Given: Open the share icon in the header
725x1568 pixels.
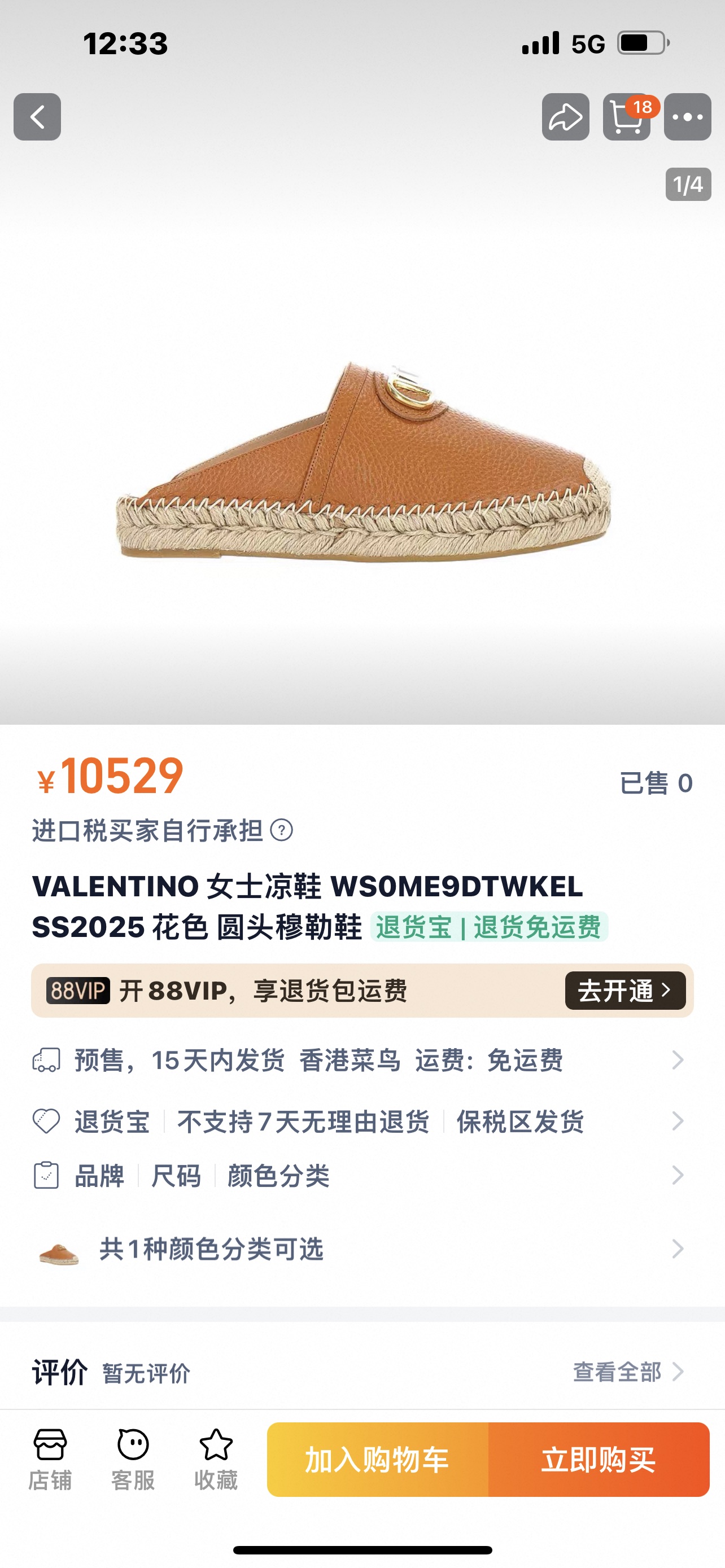Looking at the screenshot, I should pyautogui.click(x=567, y=116).
